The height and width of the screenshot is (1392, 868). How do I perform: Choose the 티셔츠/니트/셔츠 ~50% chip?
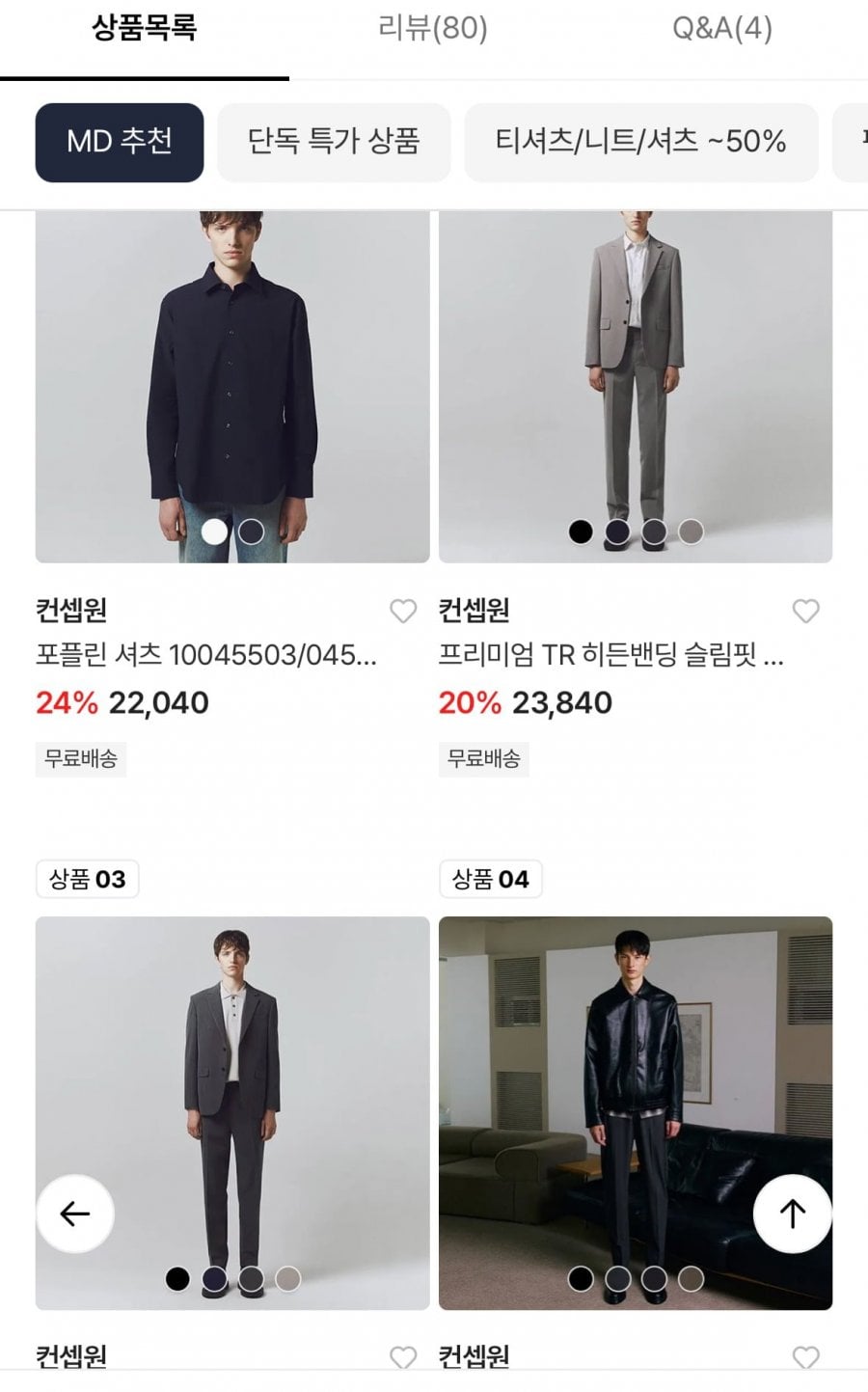[640, 142]
